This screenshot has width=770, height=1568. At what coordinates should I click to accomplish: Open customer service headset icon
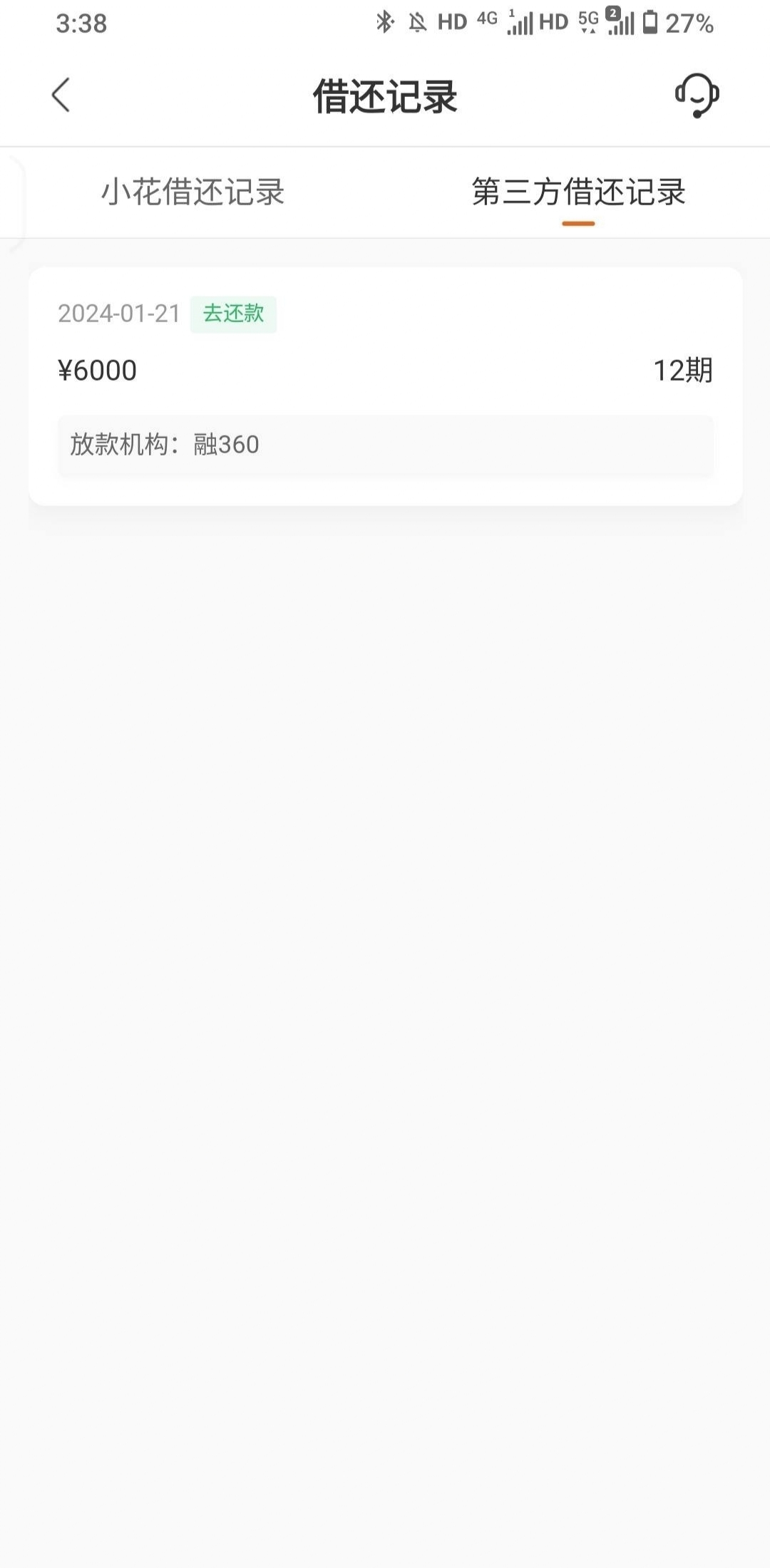tap(697, 96)
